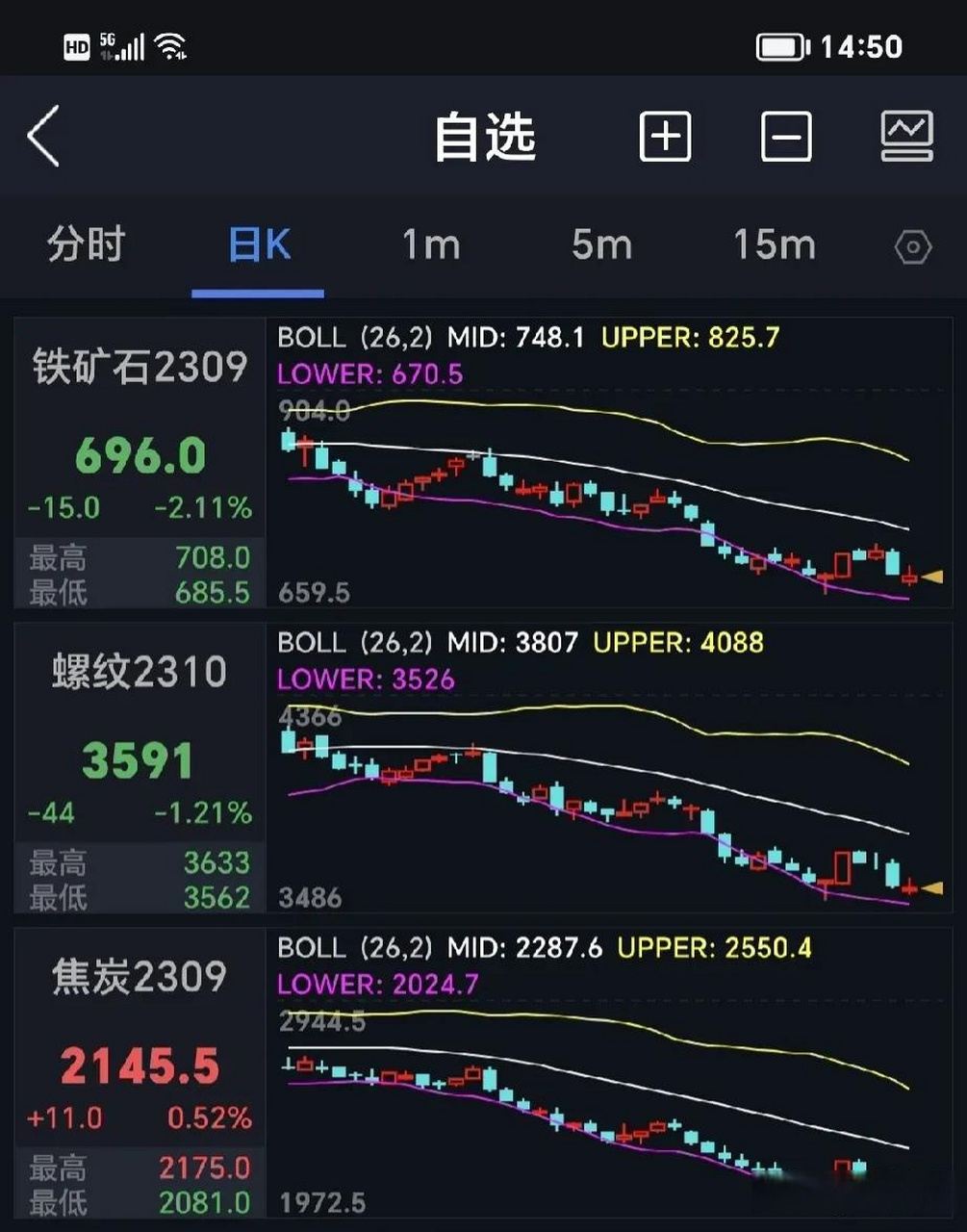Viewport: 967px width, 1232px height.
Task: Tap the BOLL label on iron ore chart
Action: click(308, 339)
